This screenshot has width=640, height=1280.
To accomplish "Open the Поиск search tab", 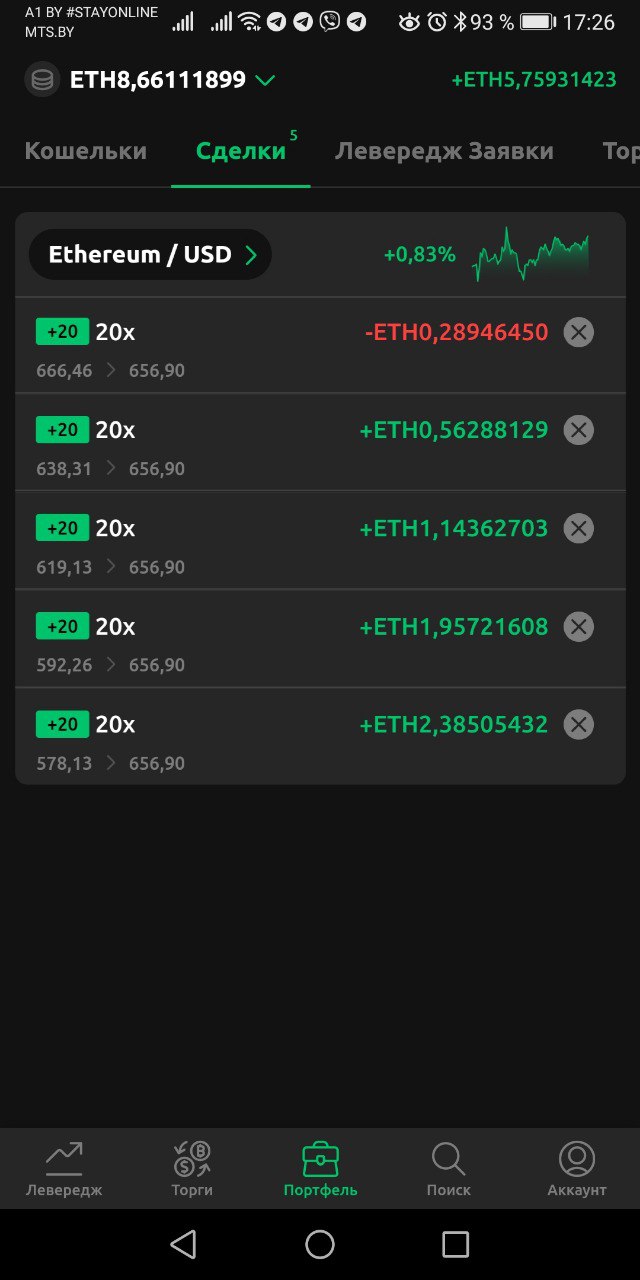I will click(x=448, y=1169).
